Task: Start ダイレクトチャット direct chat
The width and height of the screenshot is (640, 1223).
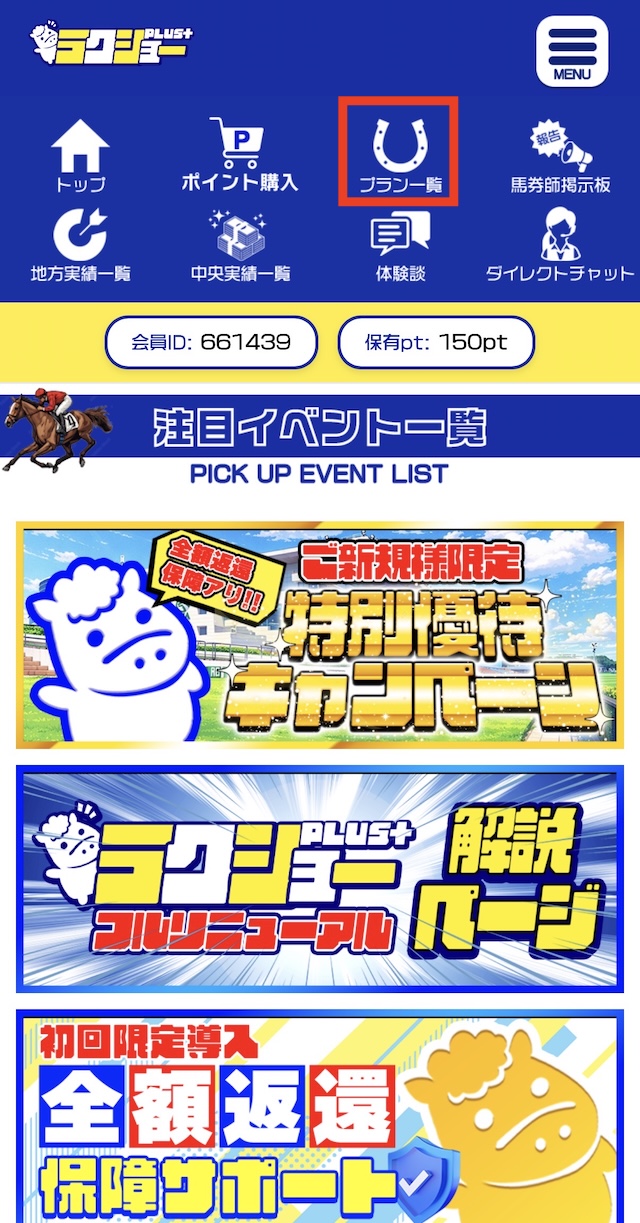Action: click(560, 245)
